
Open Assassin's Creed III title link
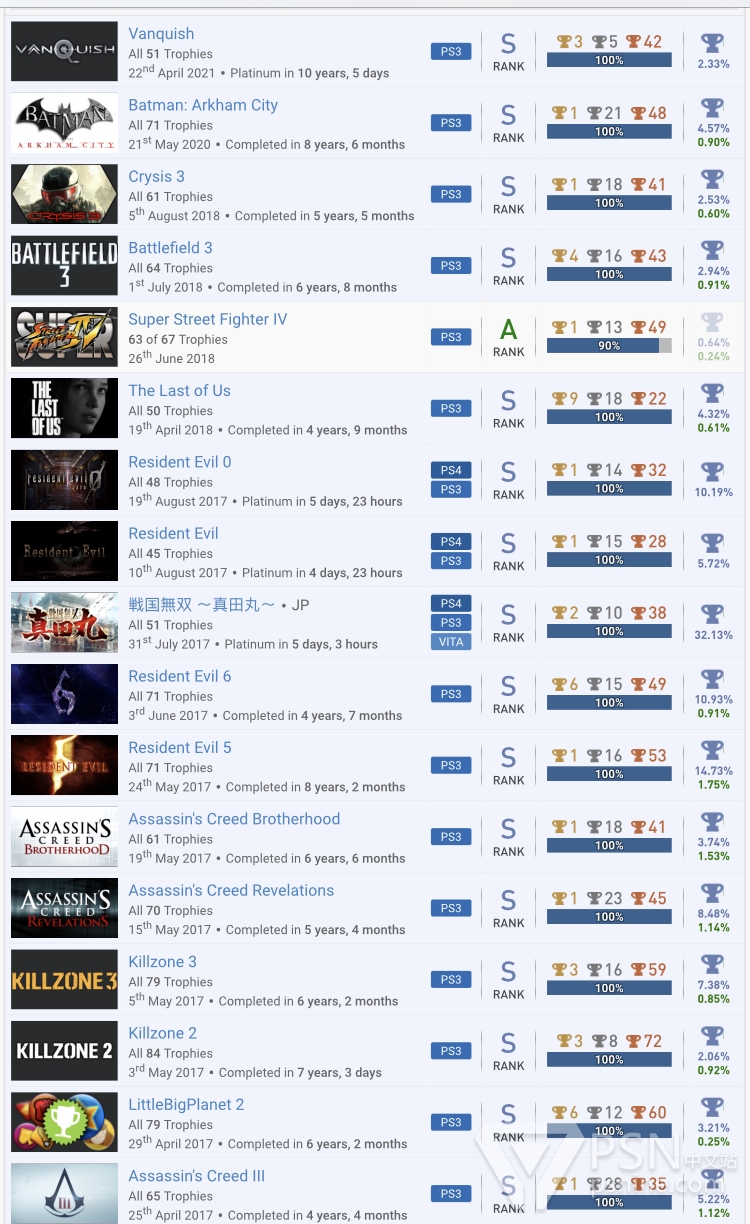(x=196, y=1176)
